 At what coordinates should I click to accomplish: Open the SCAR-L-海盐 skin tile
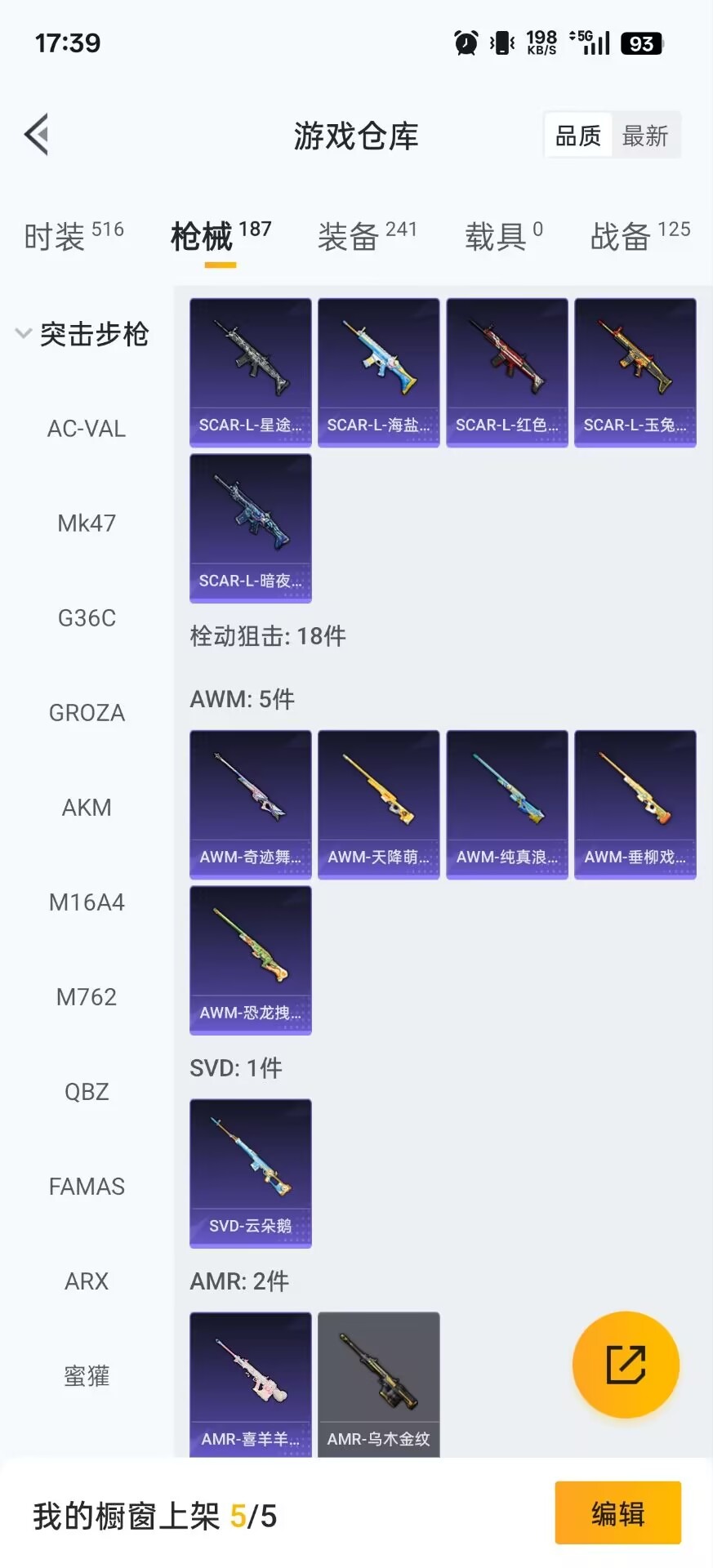378,372
